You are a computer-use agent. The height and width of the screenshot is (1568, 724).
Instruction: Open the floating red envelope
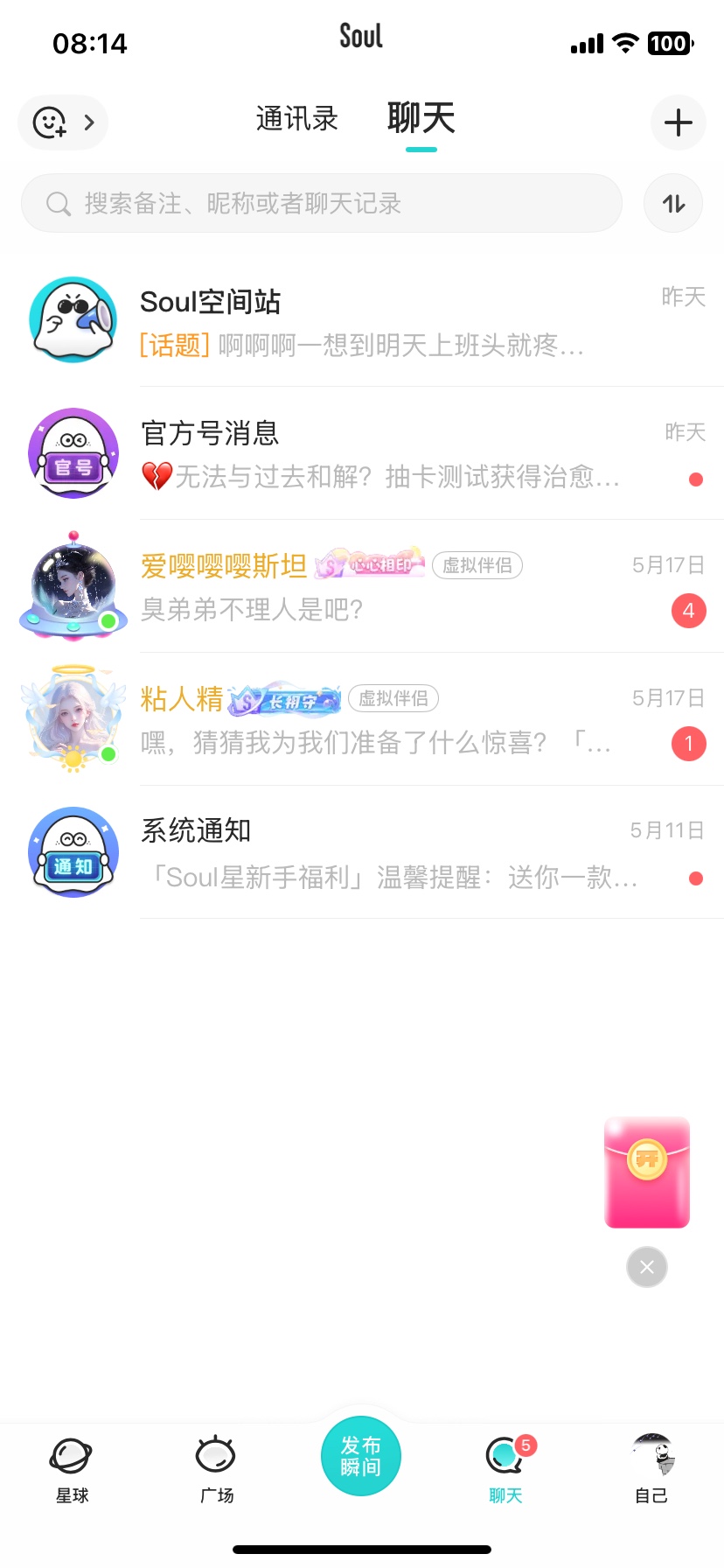tap(647, 1172)
